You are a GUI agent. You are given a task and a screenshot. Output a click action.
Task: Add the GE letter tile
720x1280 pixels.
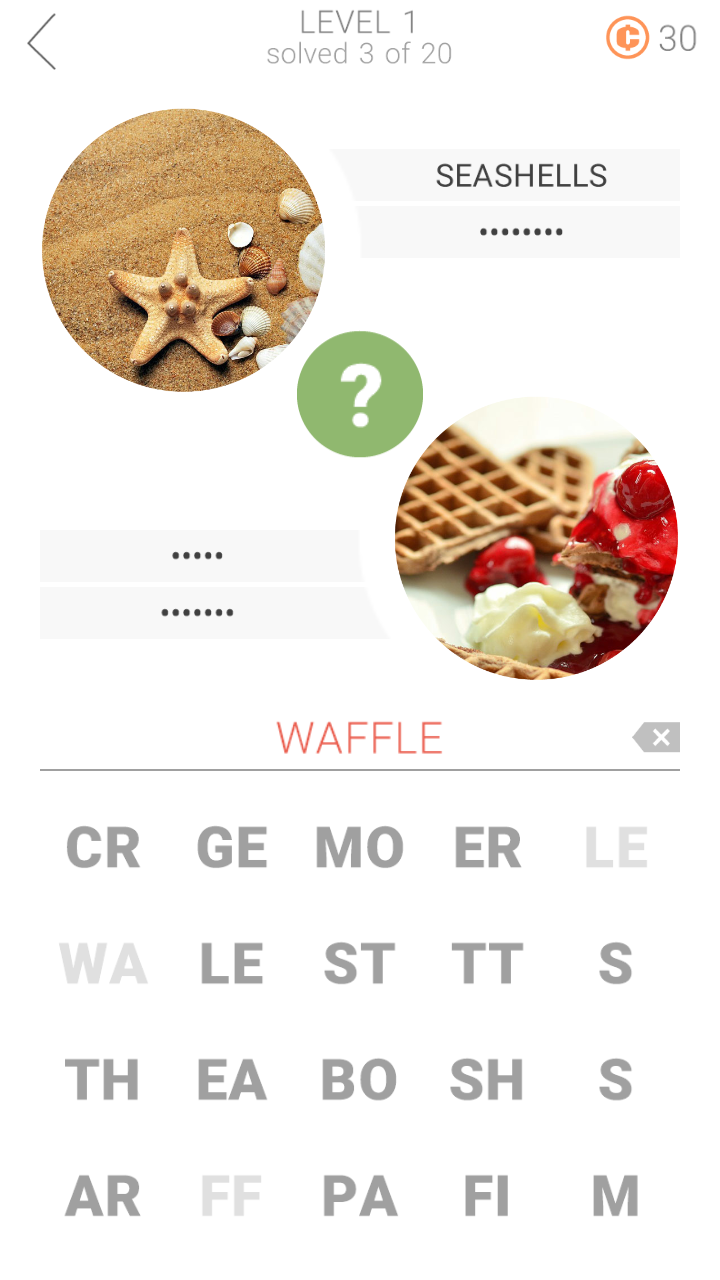click(232, 848)
